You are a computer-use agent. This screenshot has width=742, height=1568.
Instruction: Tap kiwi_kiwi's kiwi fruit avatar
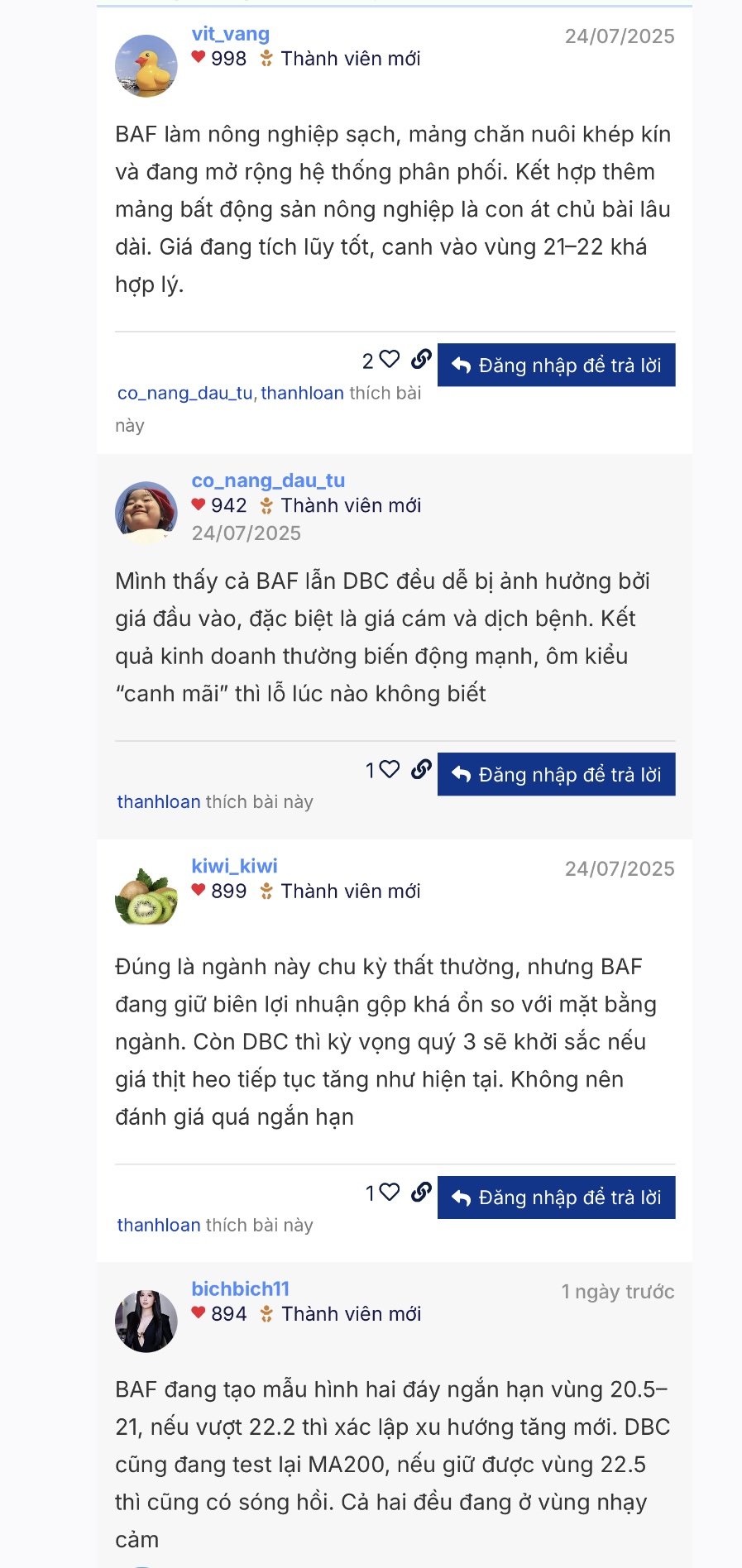146,898
